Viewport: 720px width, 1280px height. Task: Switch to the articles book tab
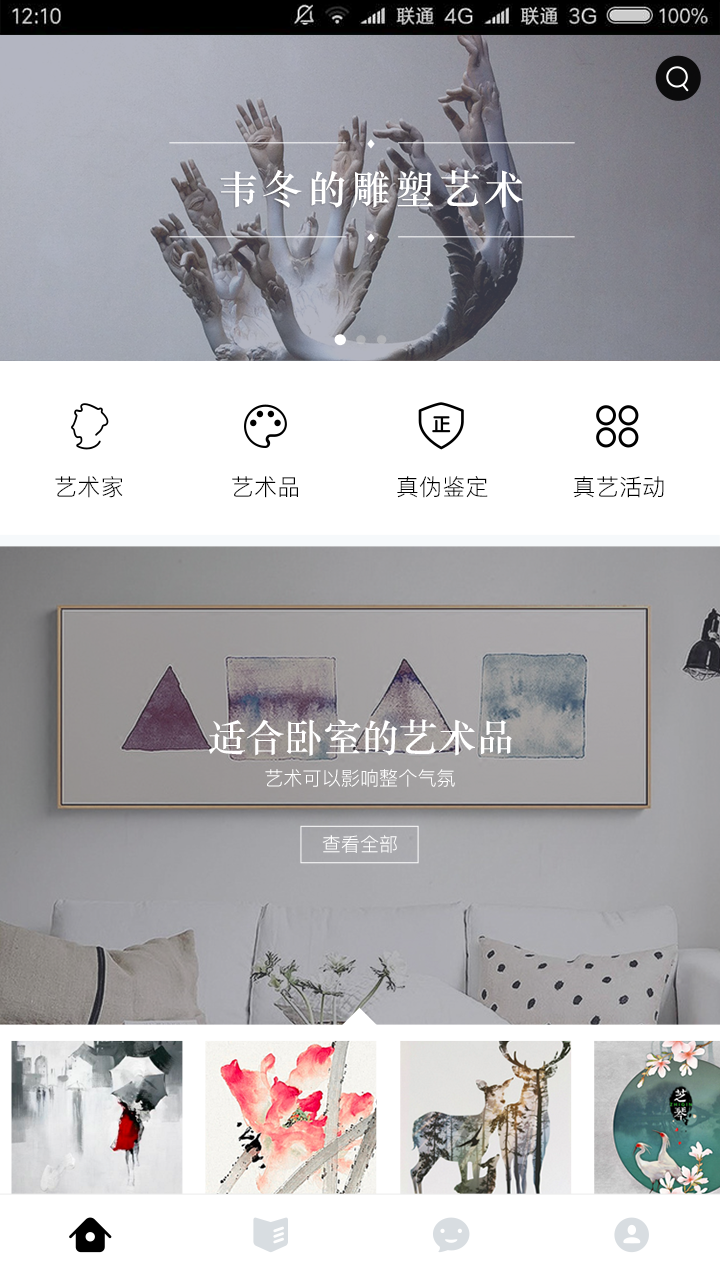pyautogui.click(x=271, y=1235)
